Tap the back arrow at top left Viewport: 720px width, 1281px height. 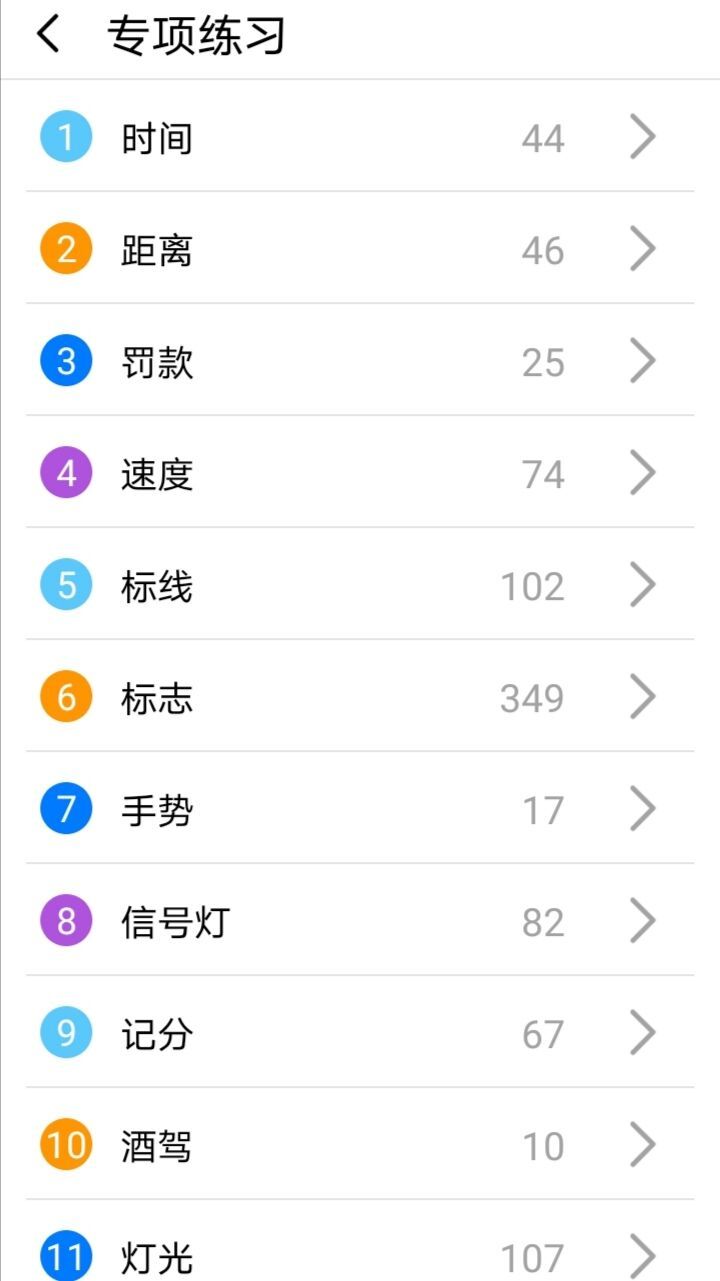pos(42,33)
